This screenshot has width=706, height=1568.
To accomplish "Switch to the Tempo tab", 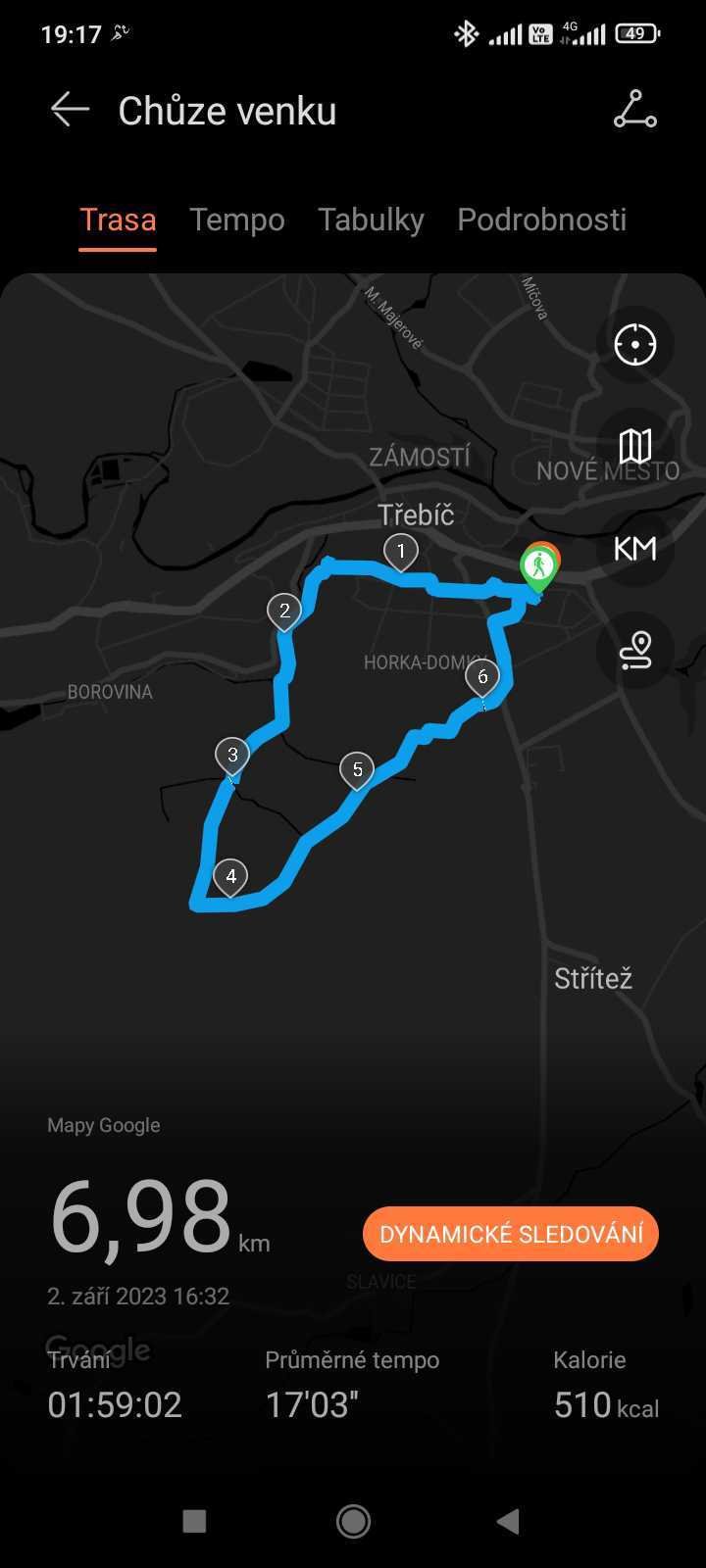I will coord(236,220).
